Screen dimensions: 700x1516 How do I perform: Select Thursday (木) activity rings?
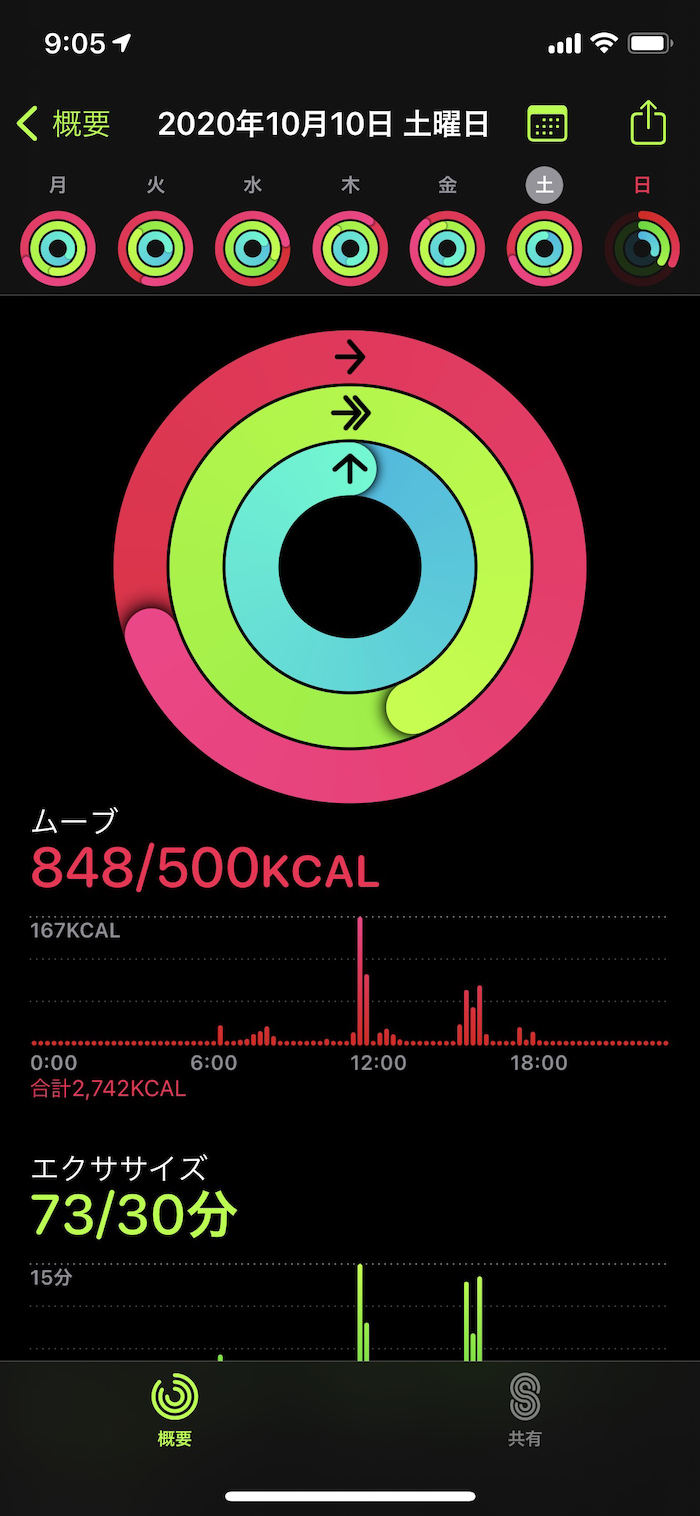click(x=350, y=248)
